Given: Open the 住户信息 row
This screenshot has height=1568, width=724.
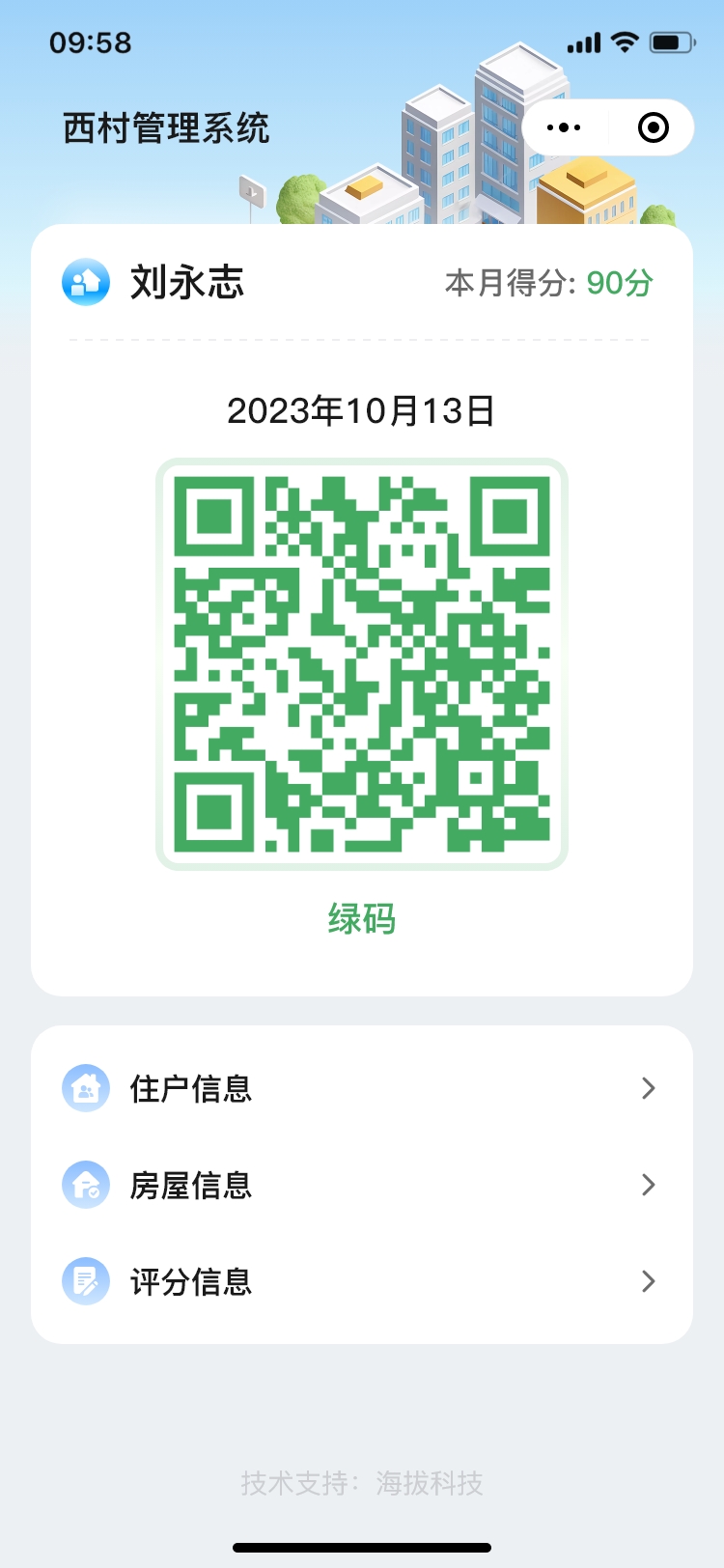Looking at the screenshot, I should [x=362, y=1088].
